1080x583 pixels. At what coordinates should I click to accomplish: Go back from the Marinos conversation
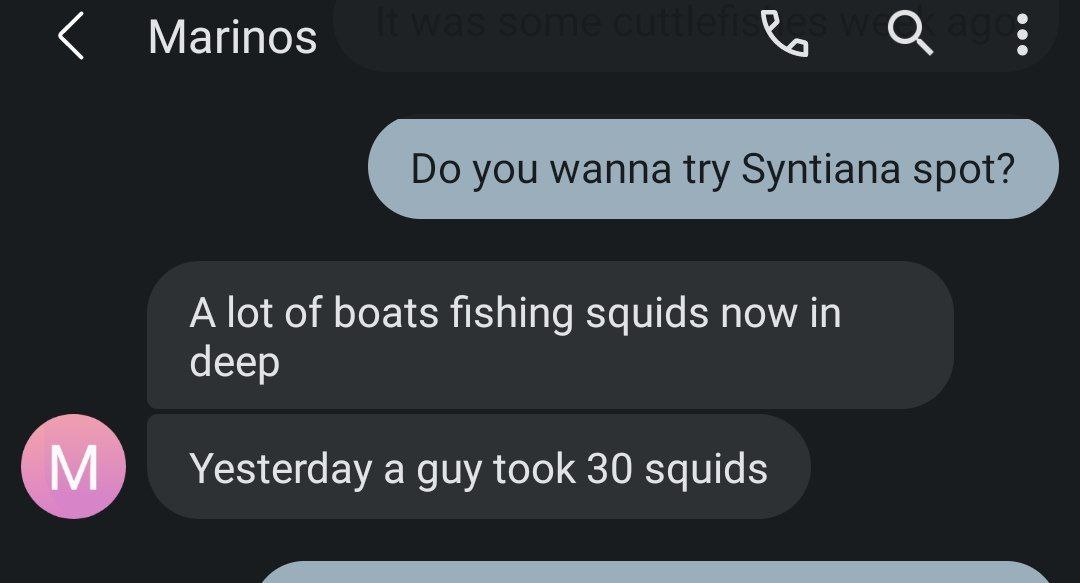pos(71,37)
